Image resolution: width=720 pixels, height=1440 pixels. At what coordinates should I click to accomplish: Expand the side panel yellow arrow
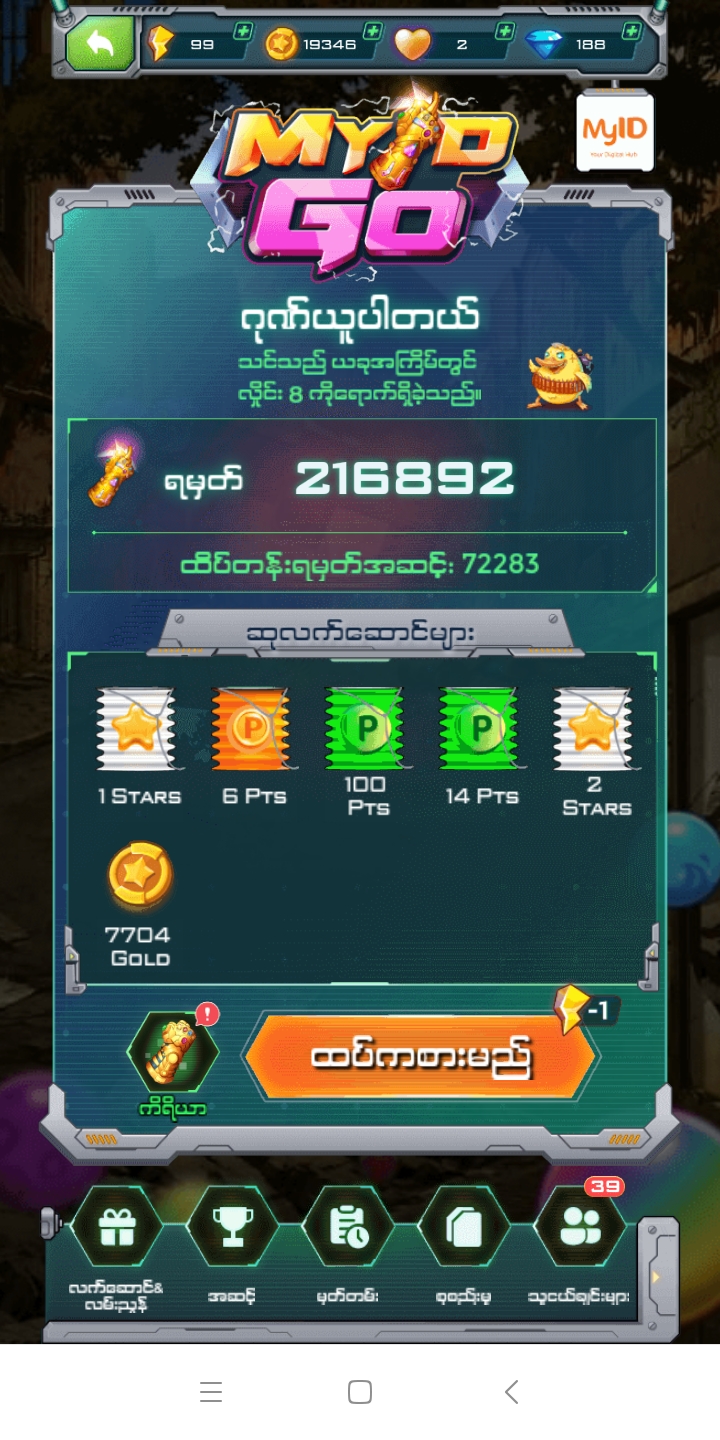click(x=657, y=1277)
